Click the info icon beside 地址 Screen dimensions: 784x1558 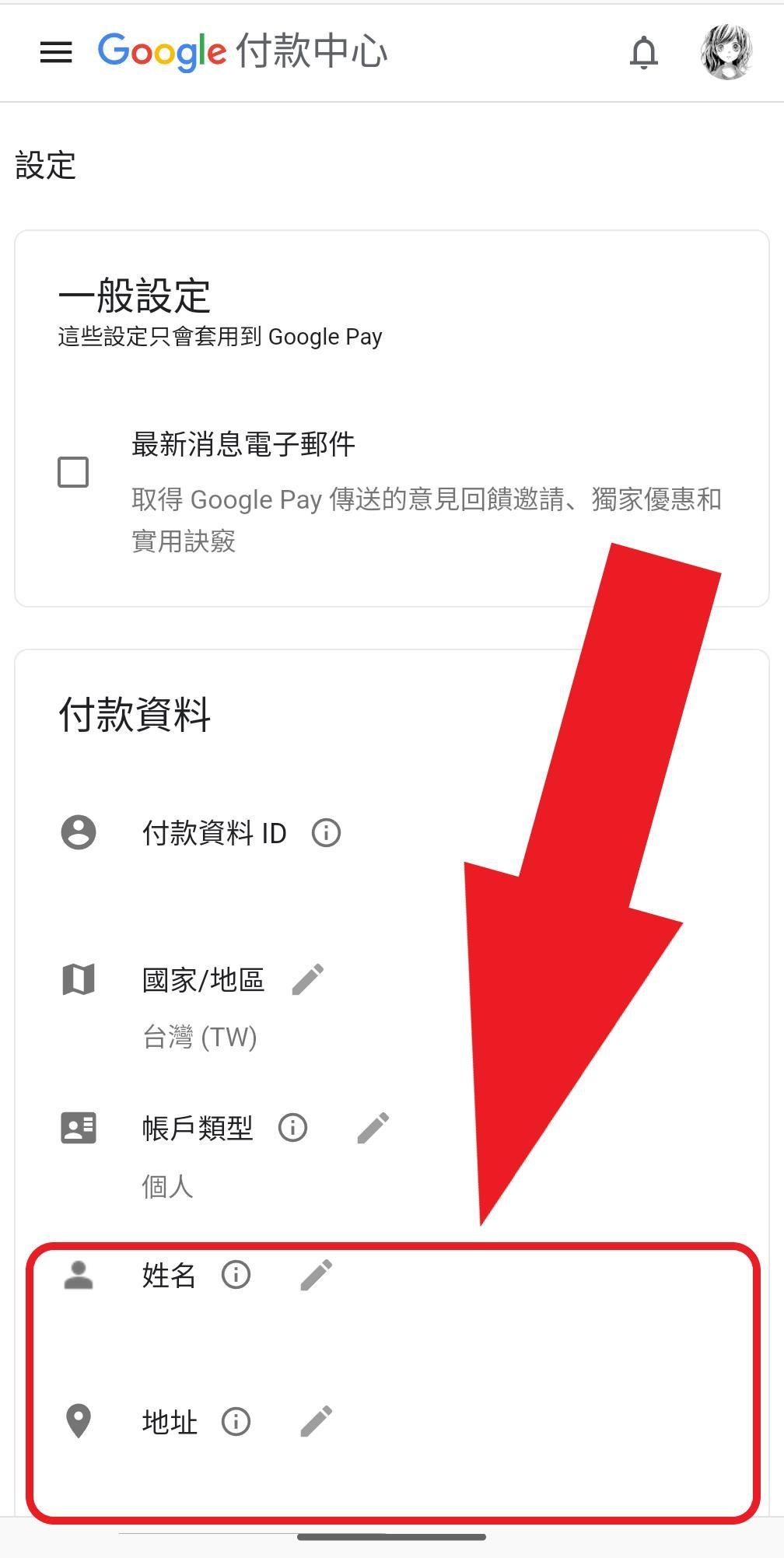pos(236,1421)
